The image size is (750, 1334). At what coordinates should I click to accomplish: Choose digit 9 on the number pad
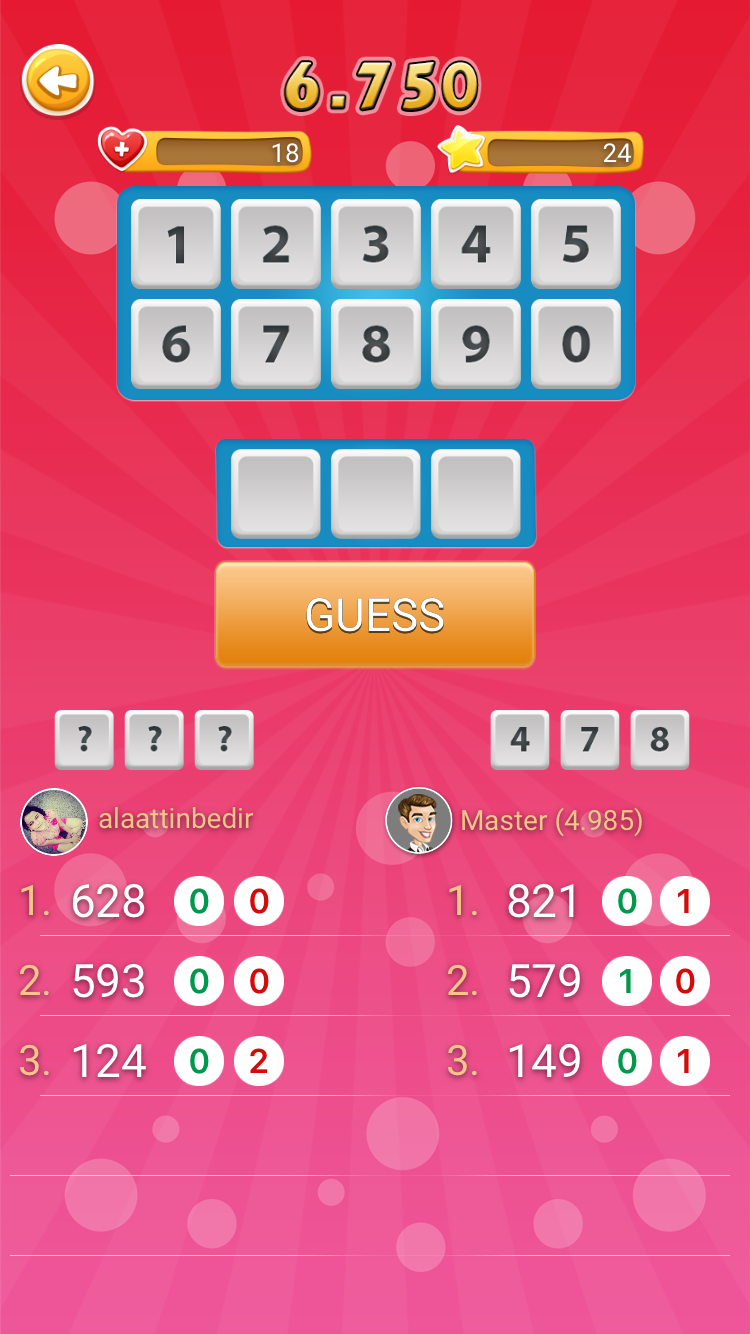click(476, 344)
